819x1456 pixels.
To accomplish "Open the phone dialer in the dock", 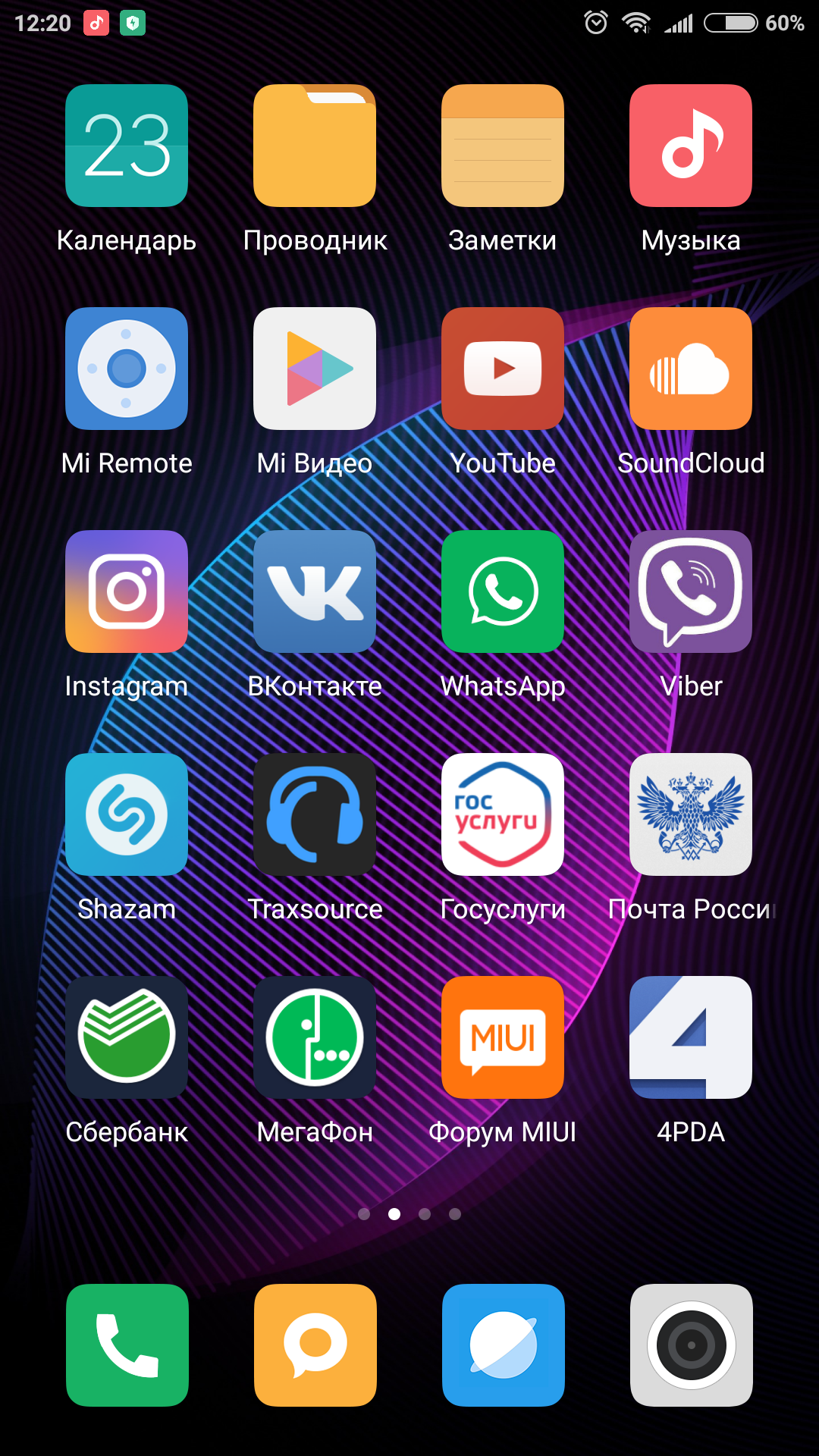I will [x=127, y=1345].
